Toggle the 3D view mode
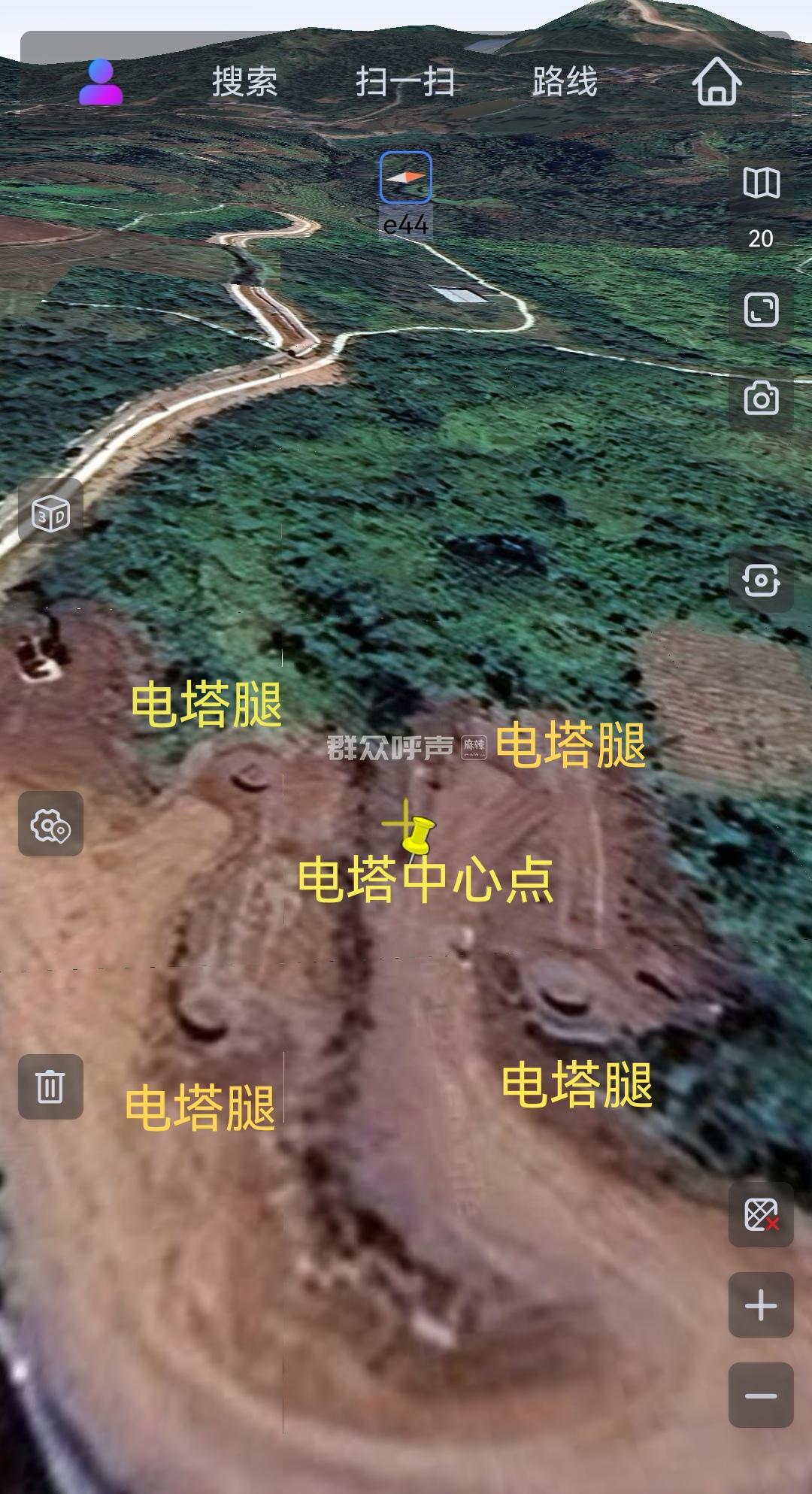Image resolution: width=812 pixels, height=1494 pixels. coord(51,514)
